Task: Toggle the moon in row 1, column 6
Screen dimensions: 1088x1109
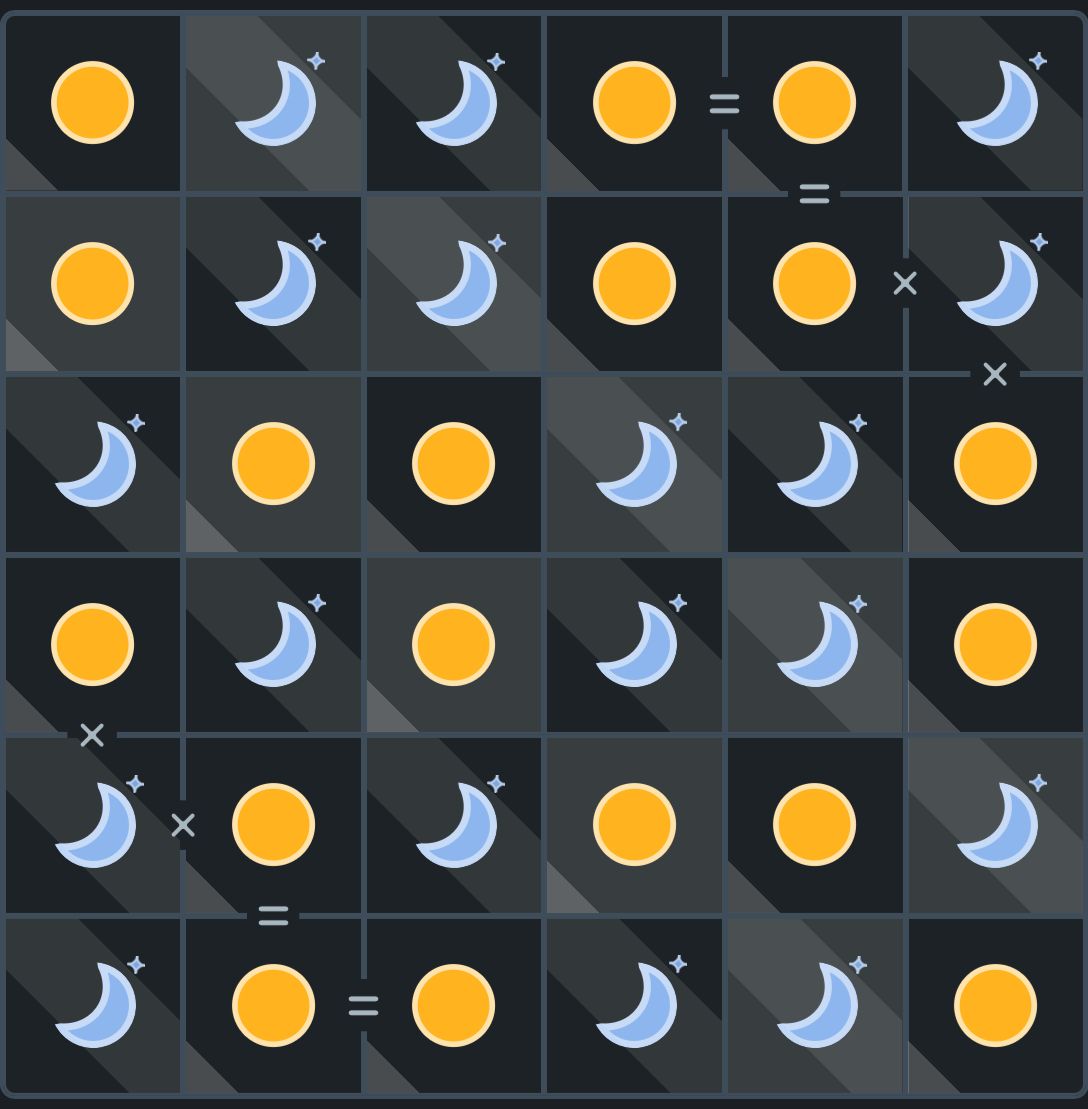Action: tap(996, 103)
